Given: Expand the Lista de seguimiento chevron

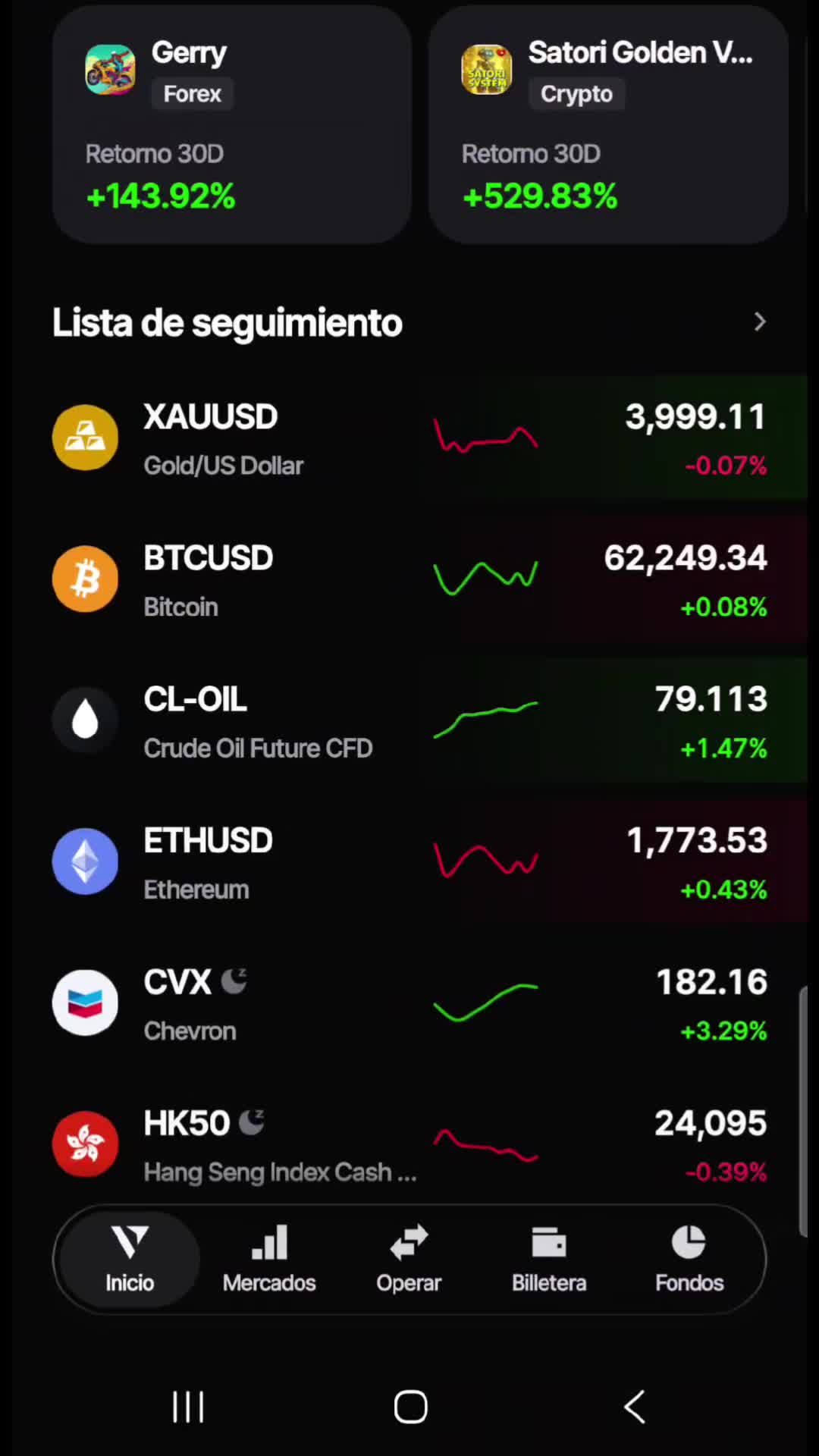Looking at the screenshot, I should pyautogui.click(x=760, y=322).
